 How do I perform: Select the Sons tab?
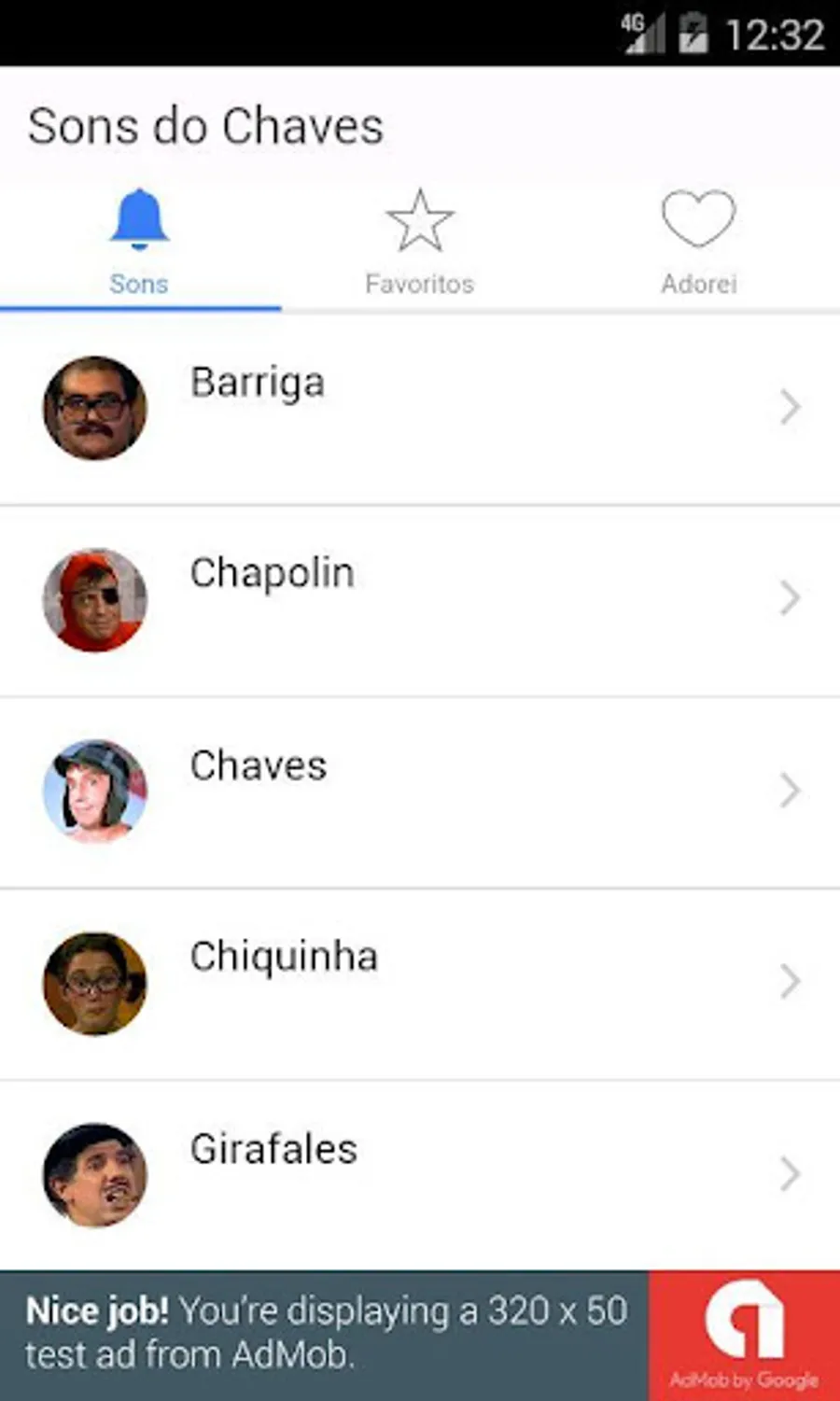(140, 245)
